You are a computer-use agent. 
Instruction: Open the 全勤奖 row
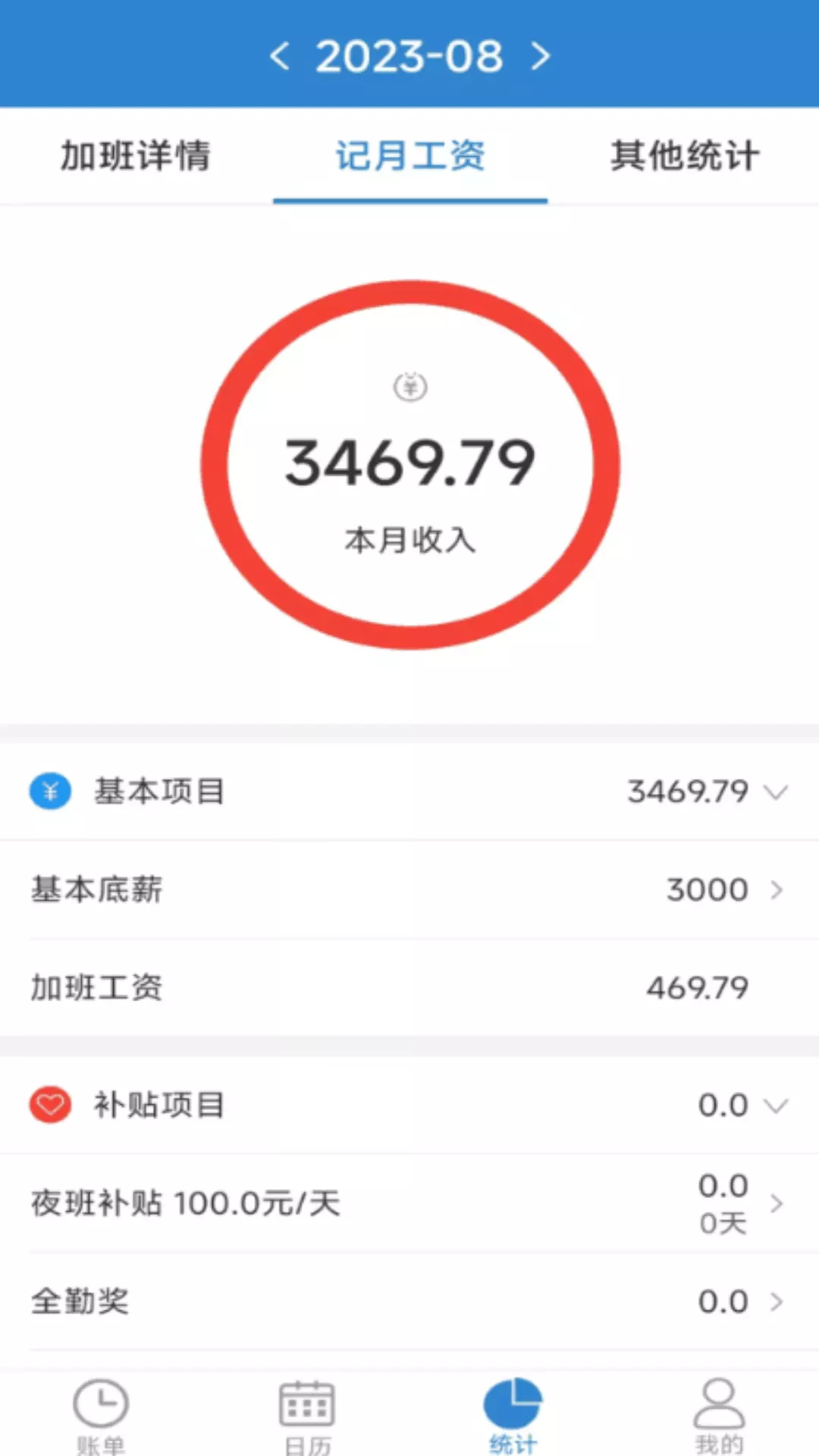click(x=409, y=1301)
